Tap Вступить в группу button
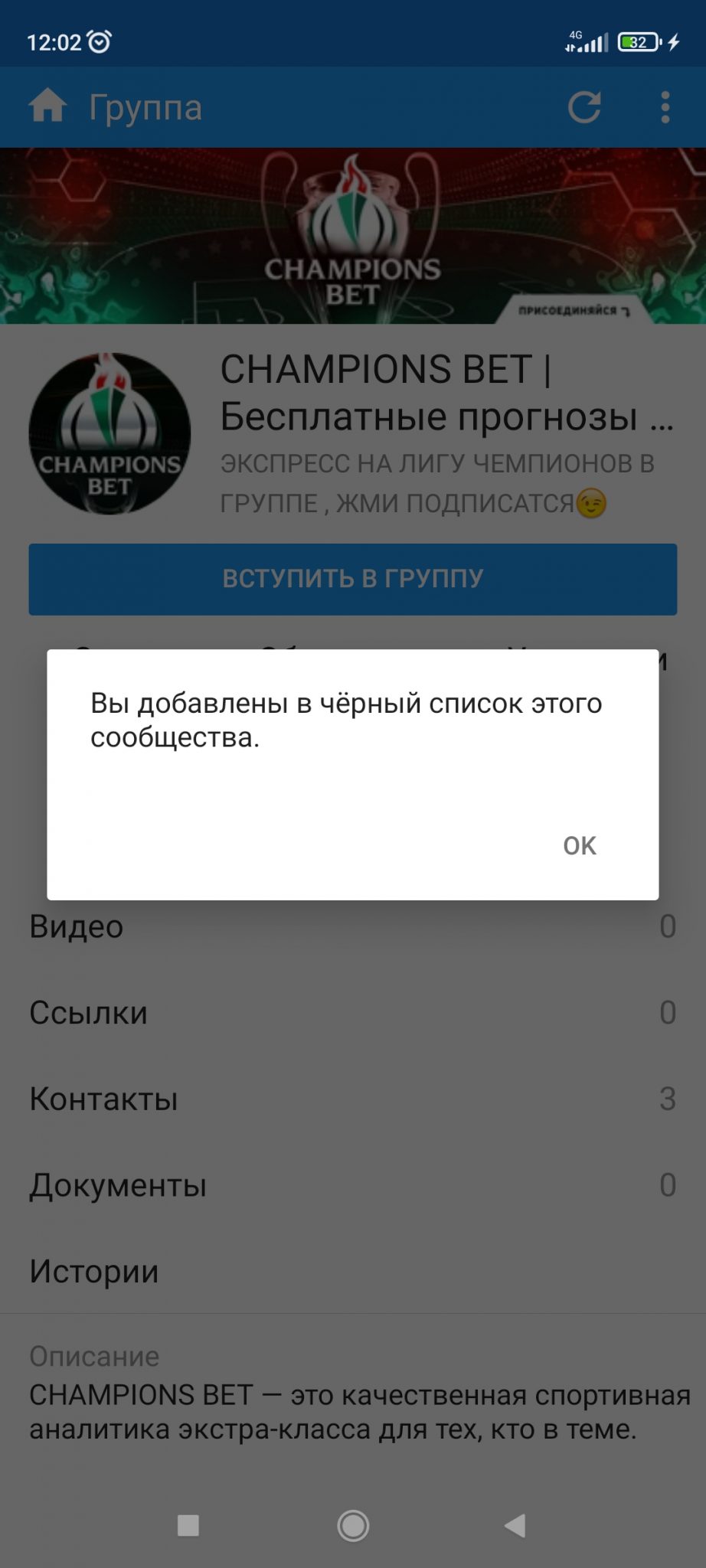Screen dimensions: 706x1568 pos(353,579)
